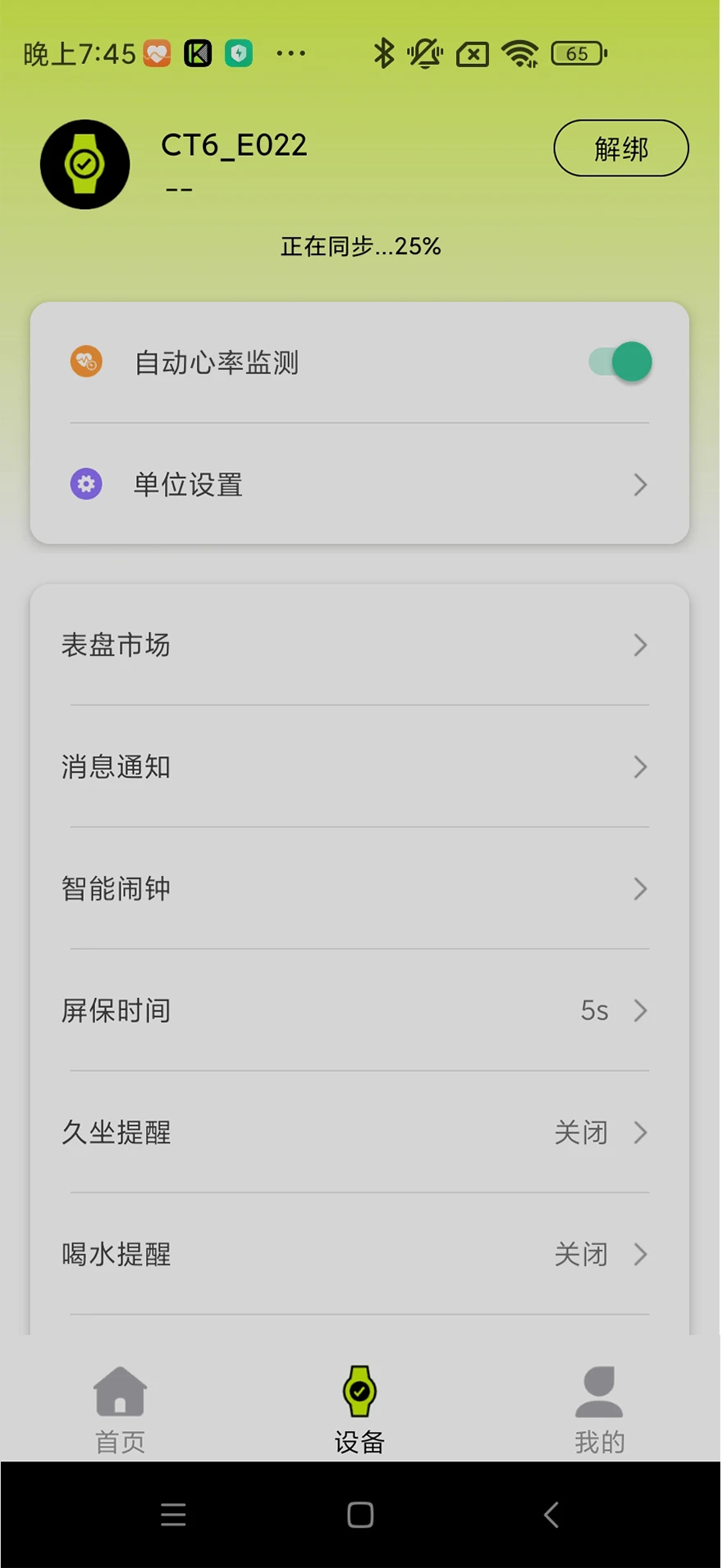
Task: Toggle off 自动心率监测 heart rate monitoring
Action: pos(618,361)
